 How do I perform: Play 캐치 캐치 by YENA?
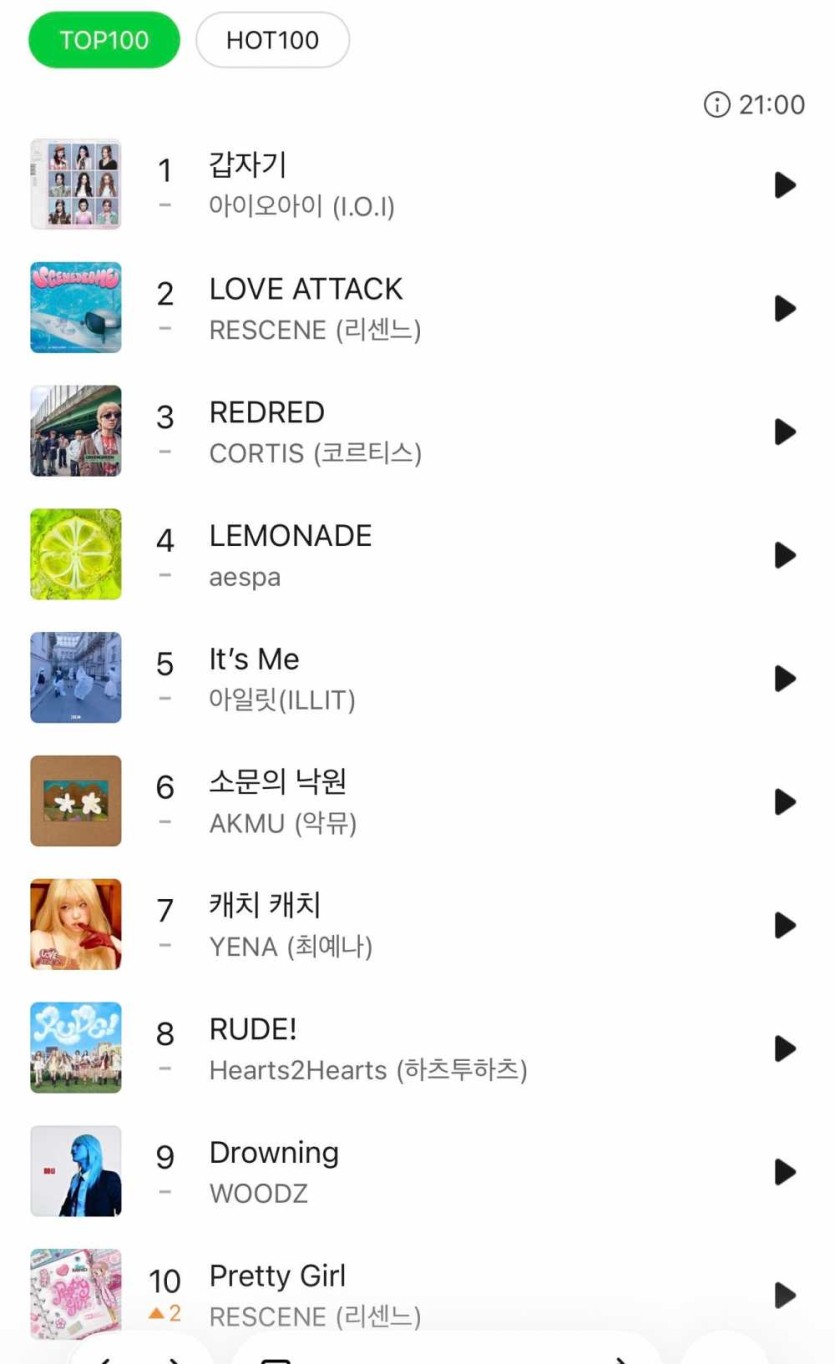pos(785,925)
